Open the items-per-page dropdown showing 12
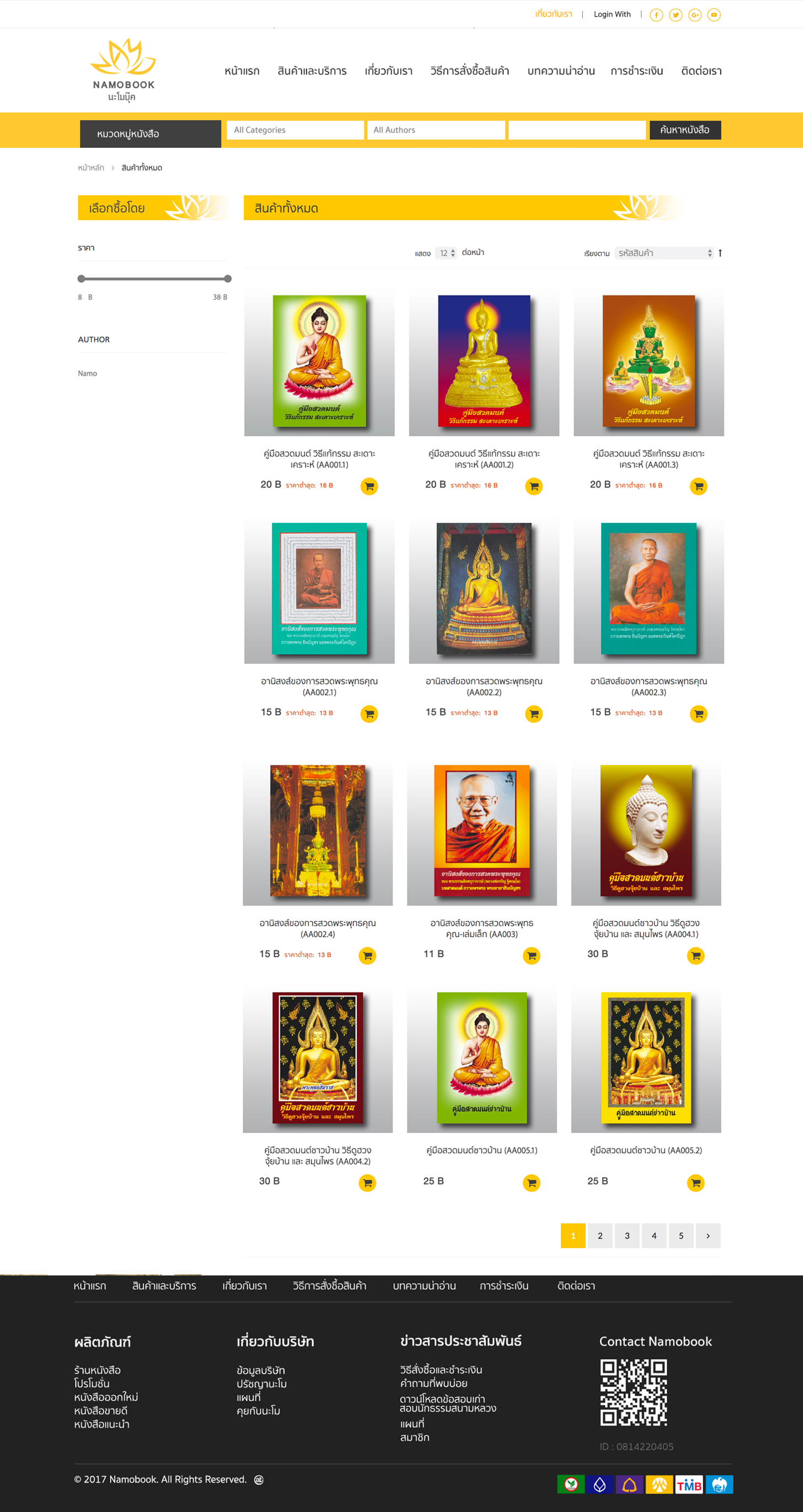The image size is (803, 1512). tap(446, 253)
